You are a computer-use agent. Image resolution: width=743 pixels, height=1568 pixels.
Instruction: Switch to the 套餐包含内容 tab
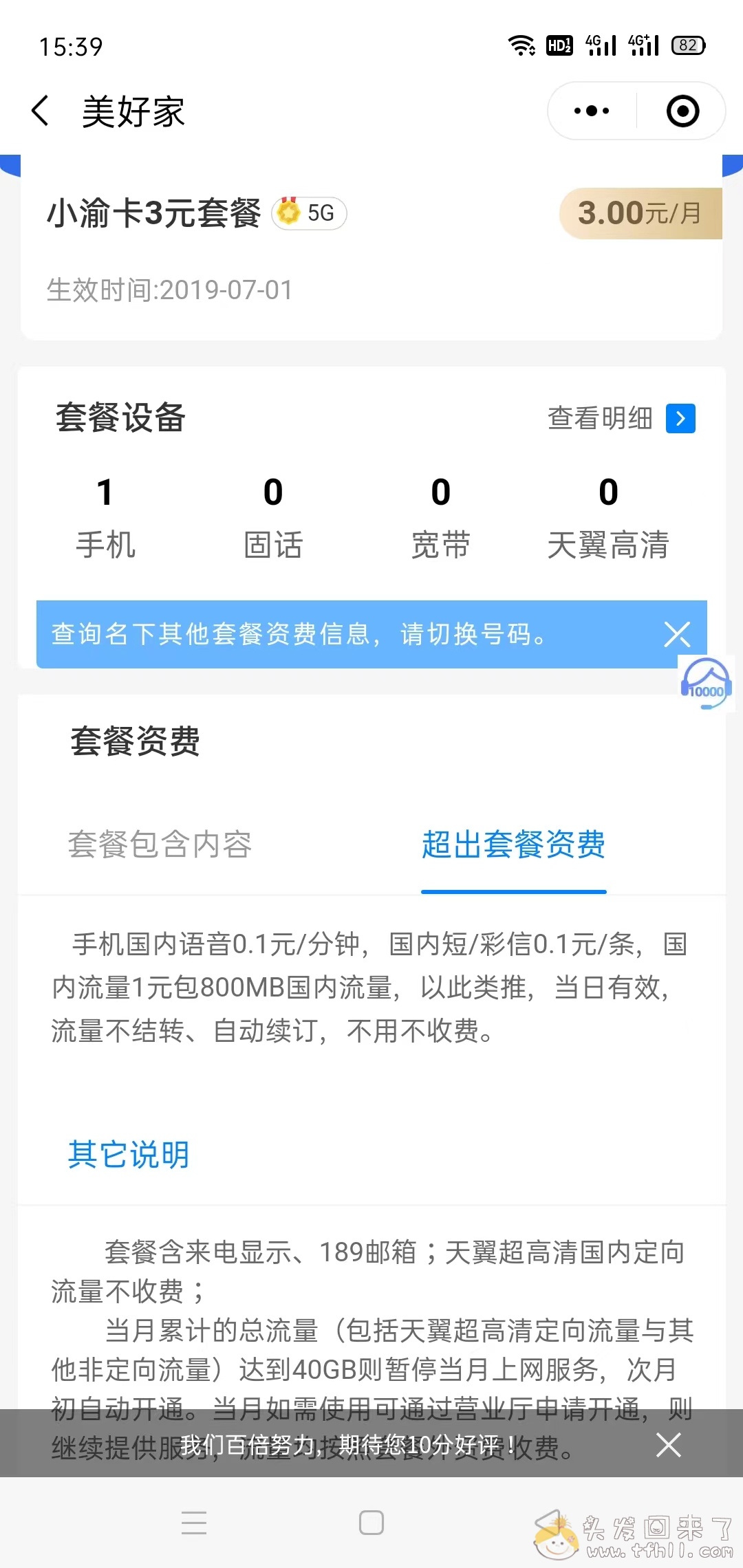point(160,845)
